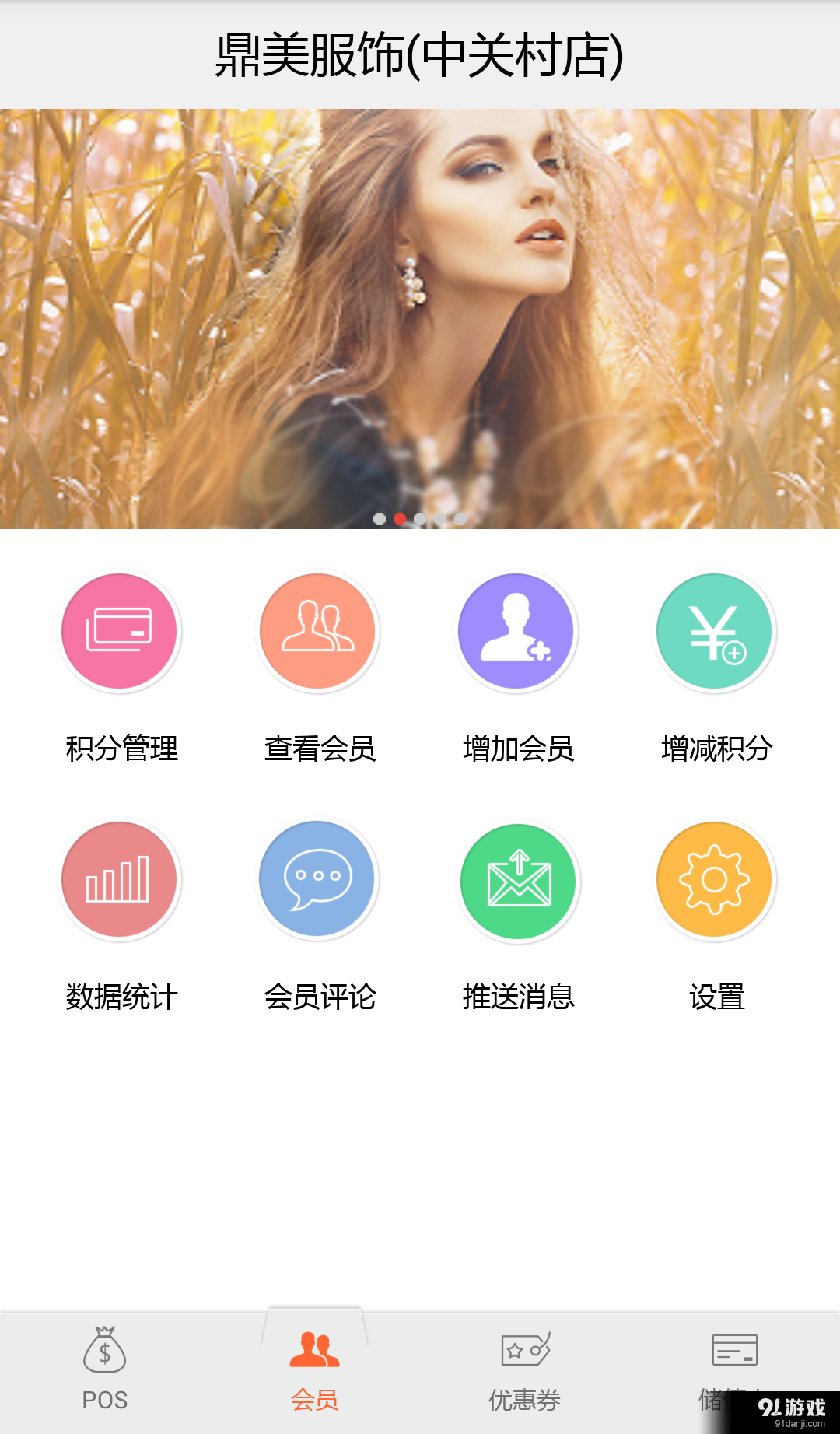840x1434 pixels.
Task: Select the first carousel pagination dot
Action: tap(380, 520)
